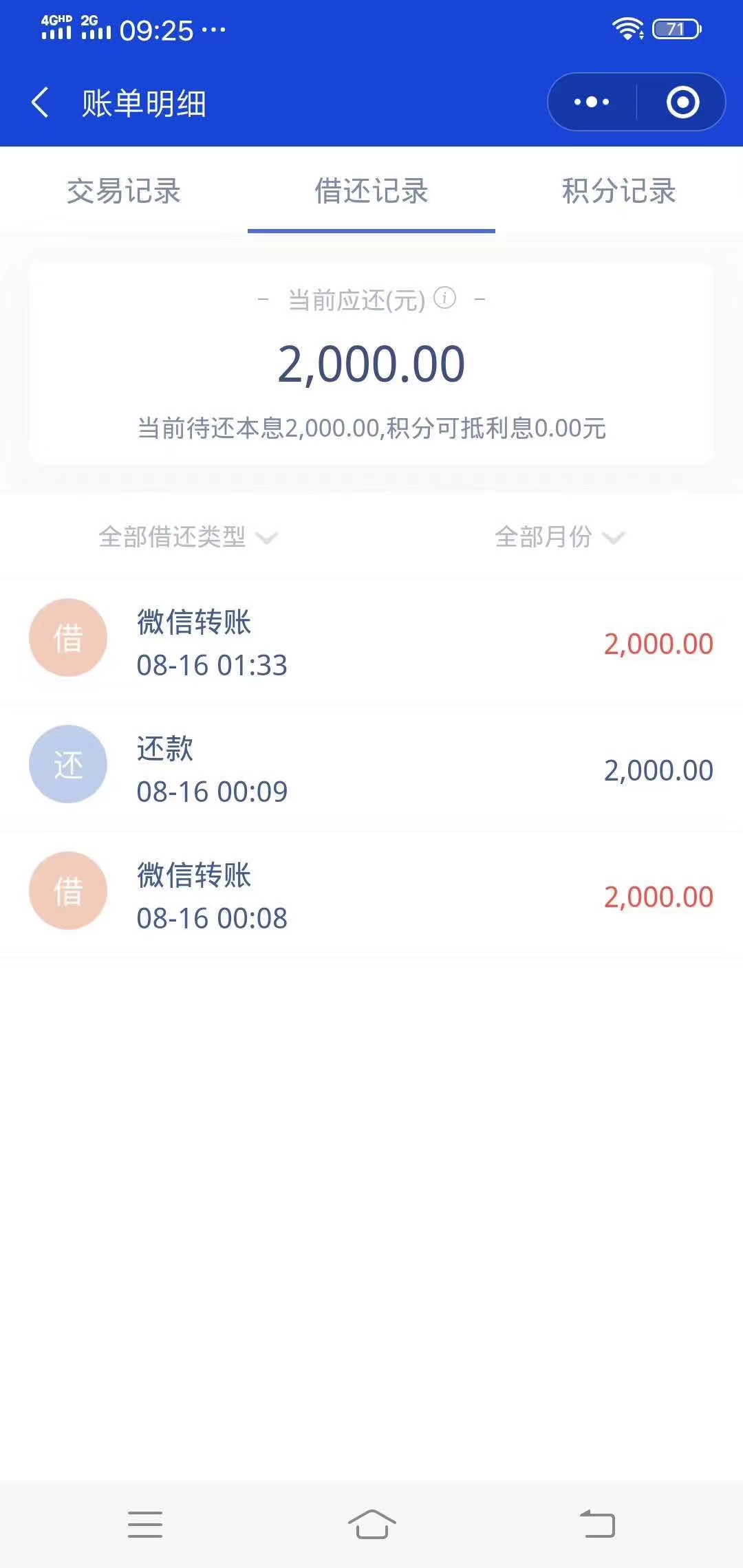Viewport: 743px width, 1568px height.
Task: Tap the info icon beside 当前应还(元)
Action: (x=445, y=298)
